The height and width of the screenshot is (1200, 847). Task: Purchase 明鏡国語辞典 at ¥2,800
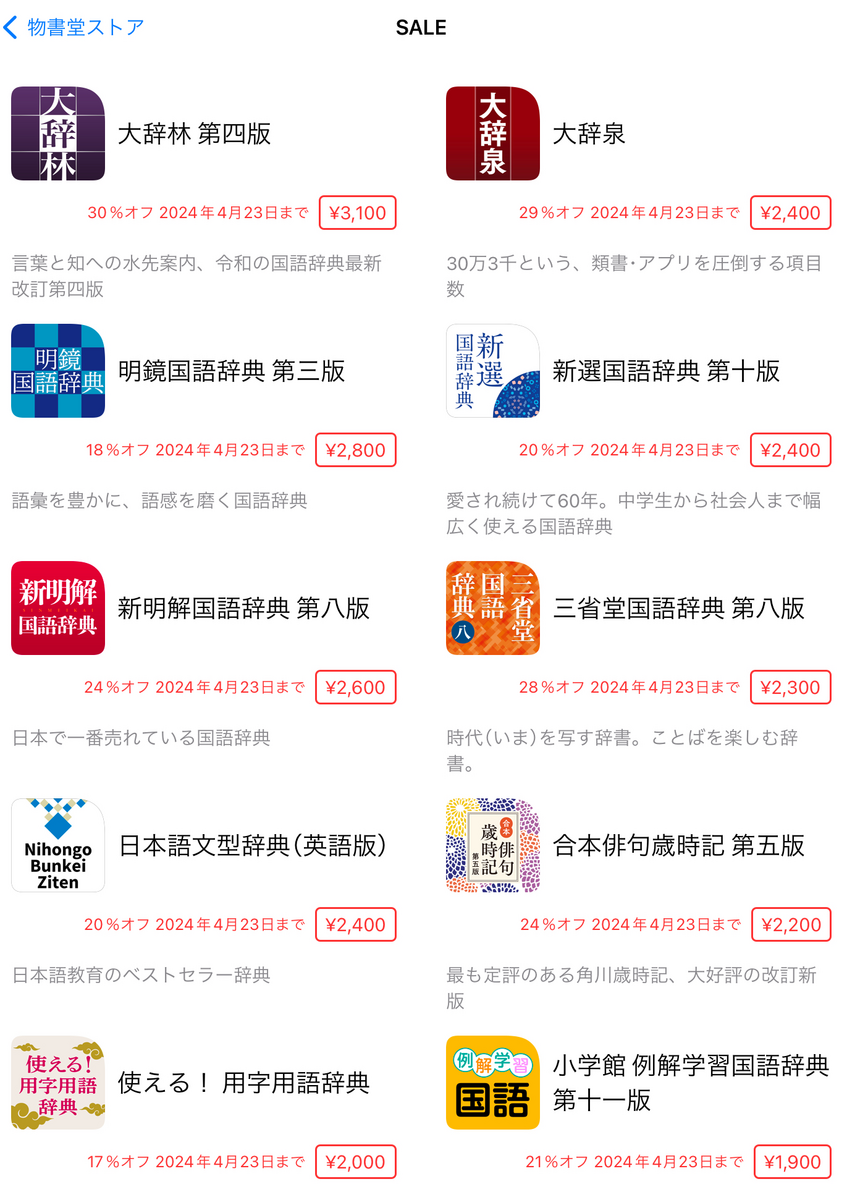point(356,450)
